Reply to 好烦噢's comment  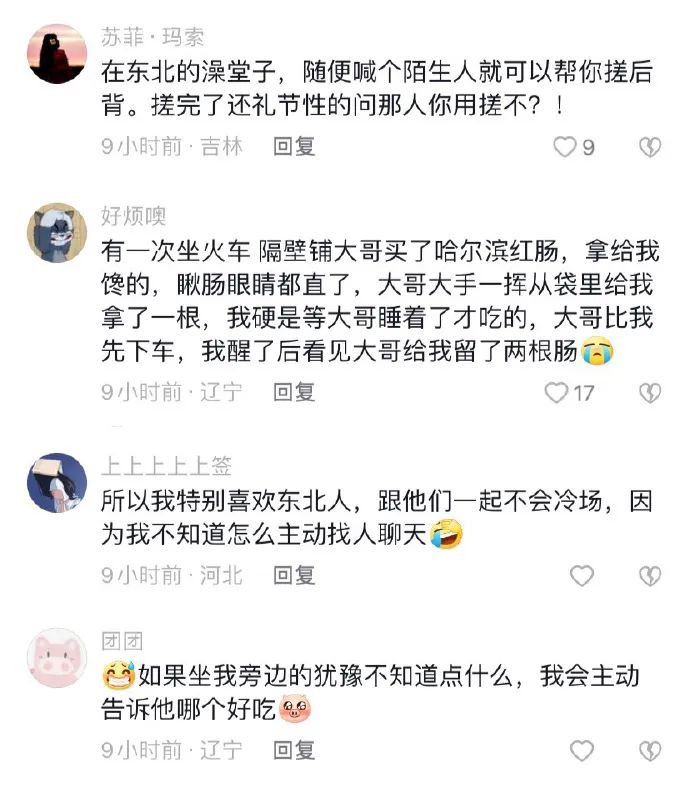point(295,392)
